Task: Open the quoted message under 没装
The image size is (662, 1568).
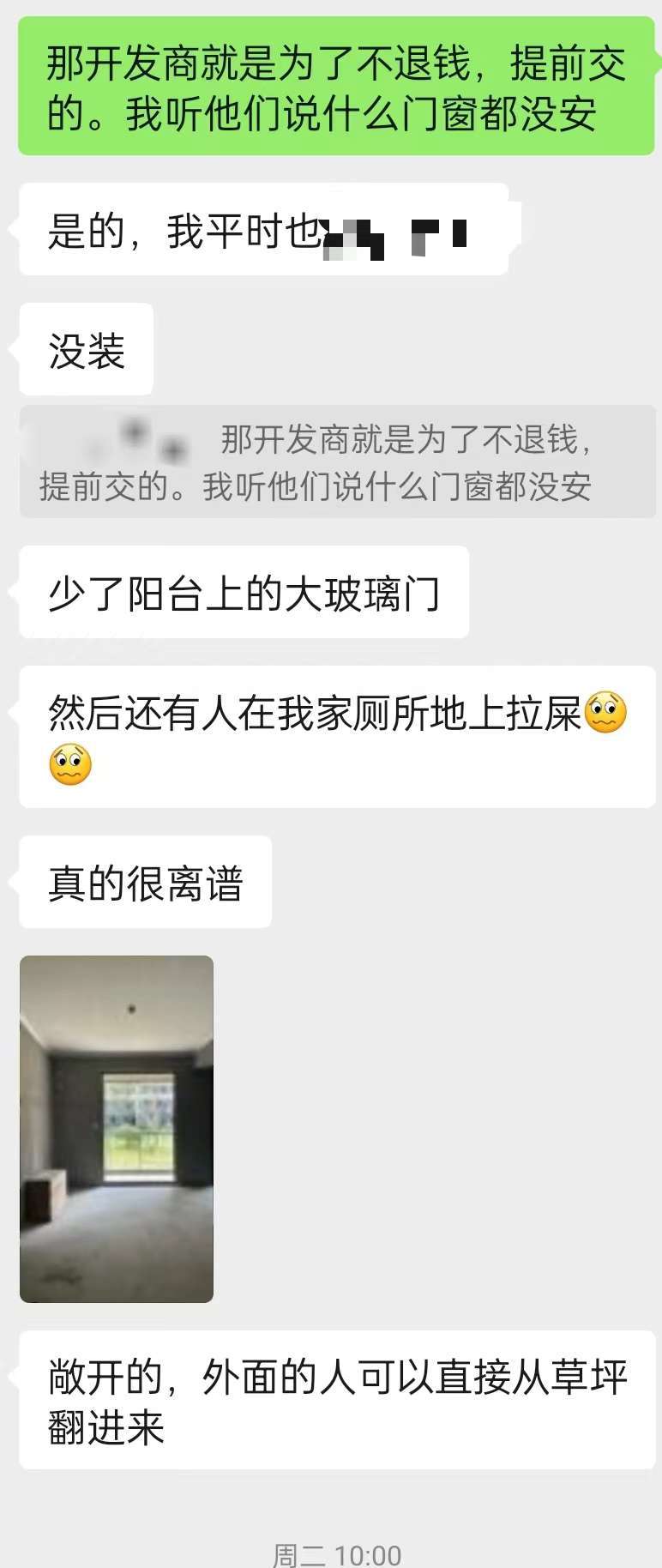Action: click(337, 462)
